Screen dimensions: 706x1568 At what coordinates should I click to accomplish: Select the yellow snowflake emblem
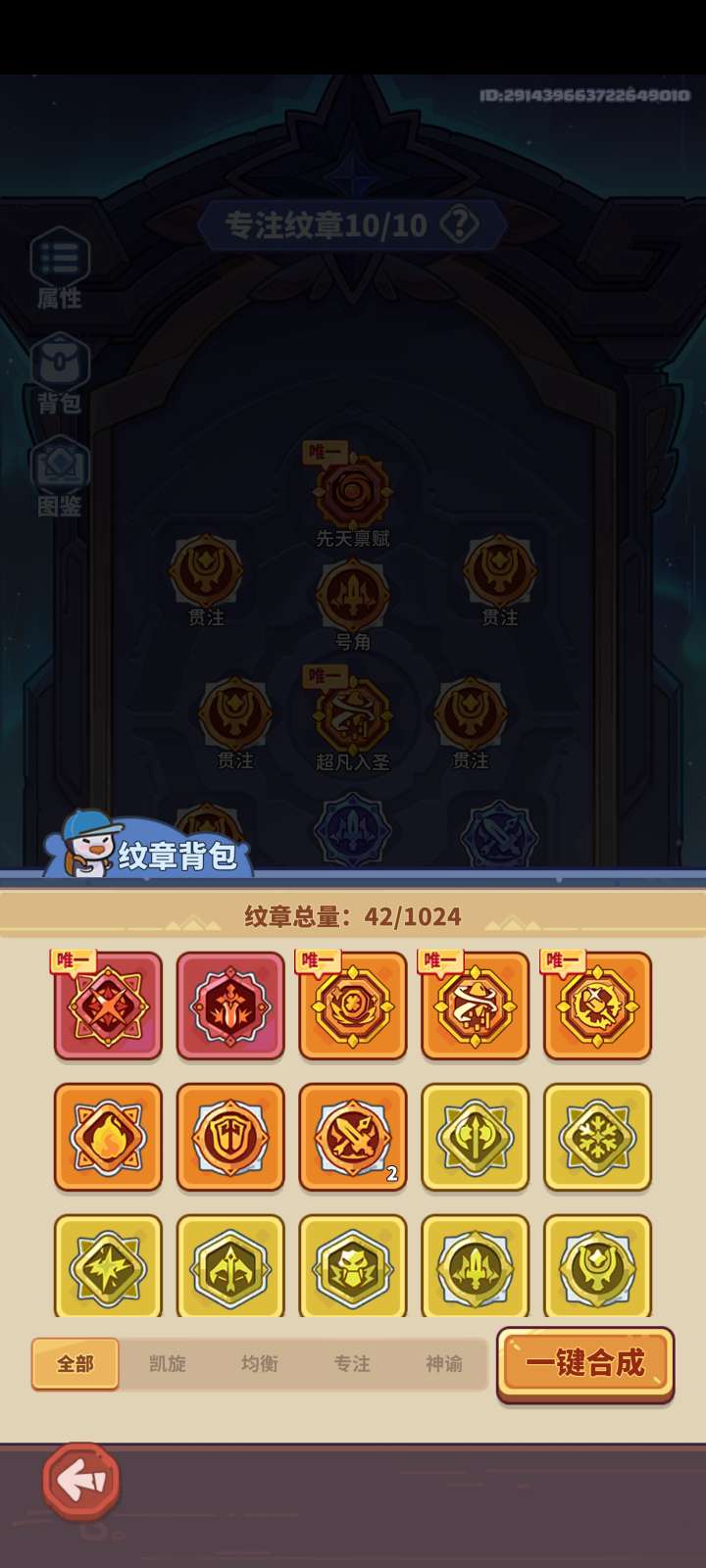(597, 1137)
